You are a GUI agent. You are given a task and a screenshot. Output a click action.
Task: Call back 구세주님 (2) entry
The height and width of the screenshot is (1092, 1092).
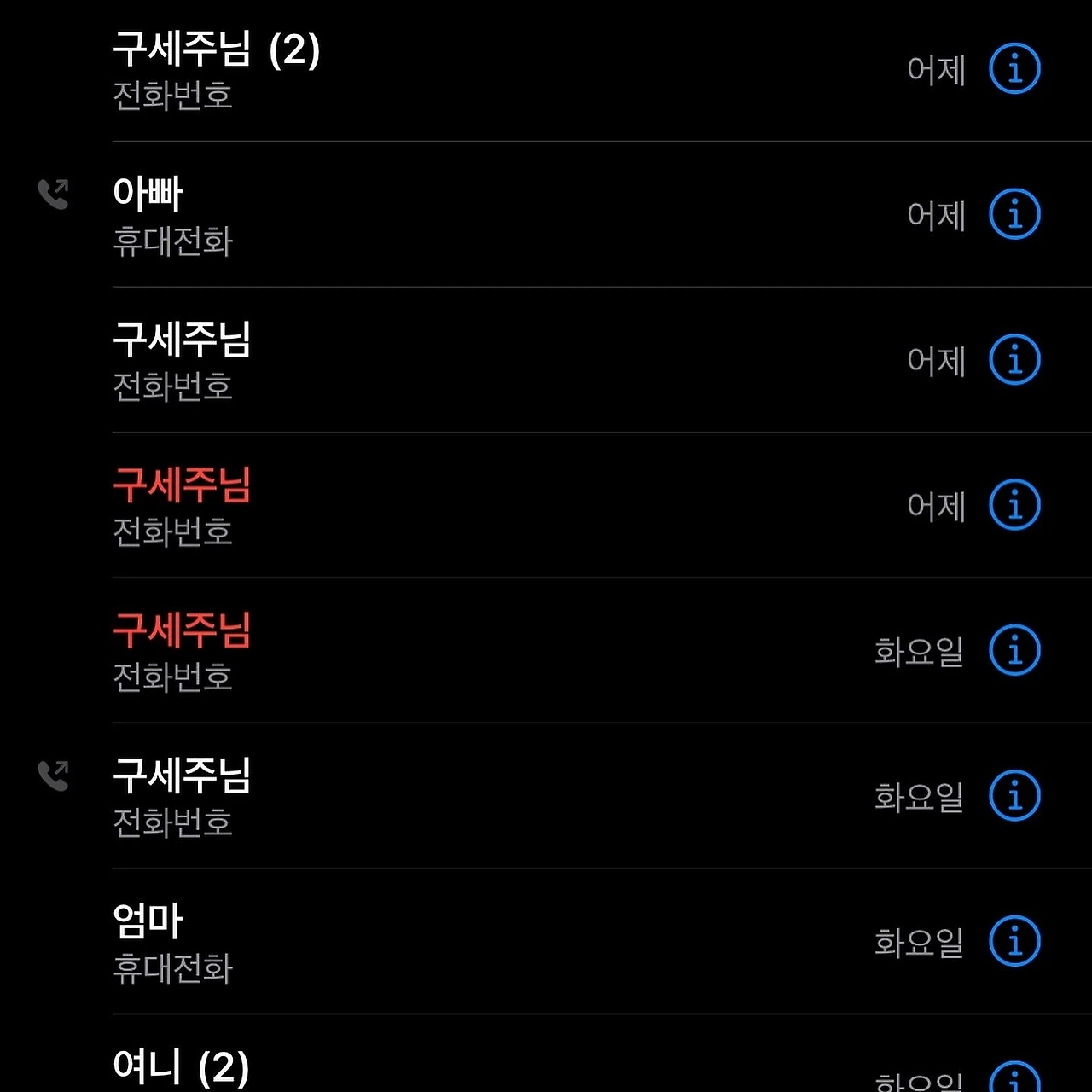[546, 71]
